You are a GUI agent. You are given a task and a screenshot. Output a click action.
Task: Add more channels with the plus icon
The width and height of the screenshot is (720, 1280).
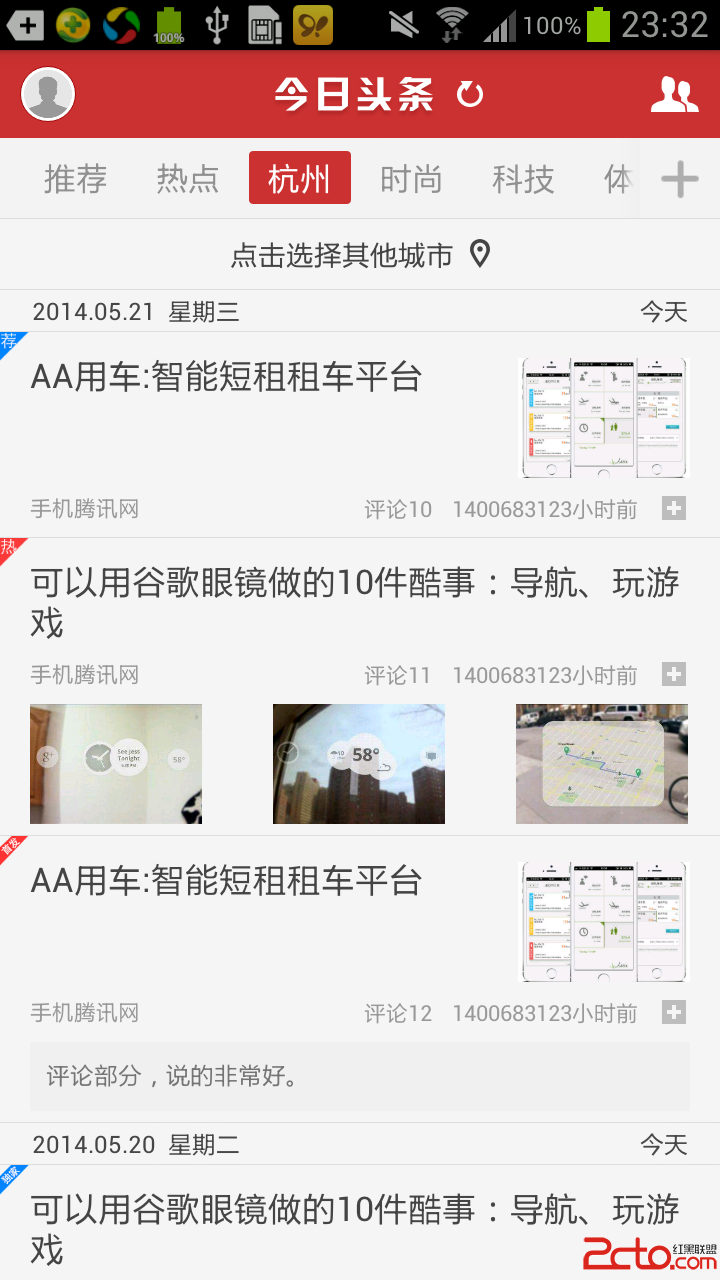[x=680, y=180]
